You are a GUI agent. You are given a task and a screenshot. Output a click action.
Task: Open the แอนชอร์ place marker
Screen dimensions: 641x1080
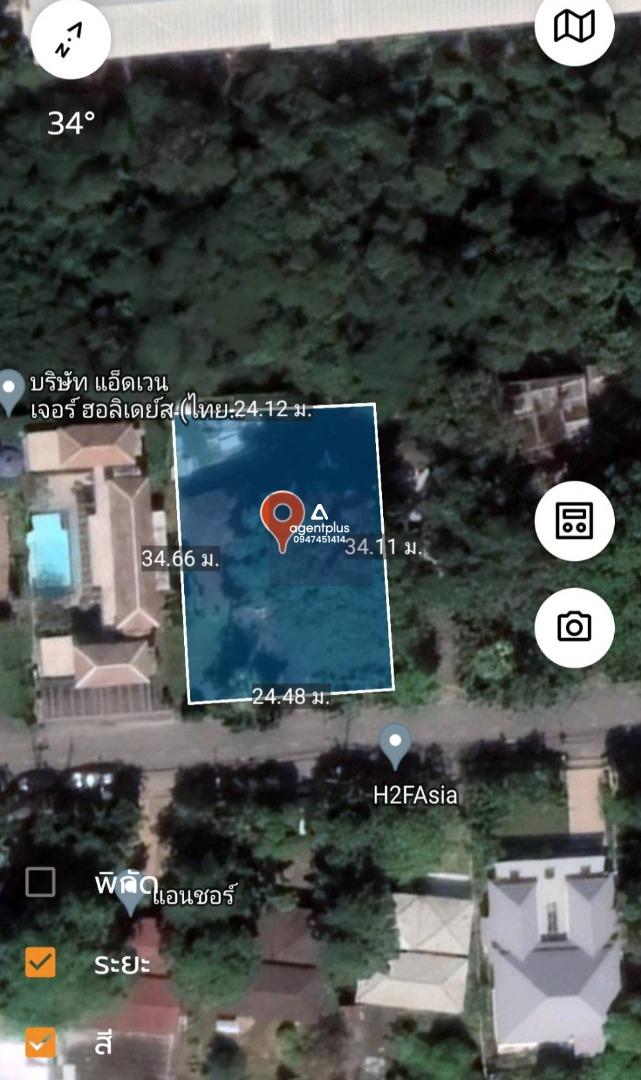[x=129, y=893]
